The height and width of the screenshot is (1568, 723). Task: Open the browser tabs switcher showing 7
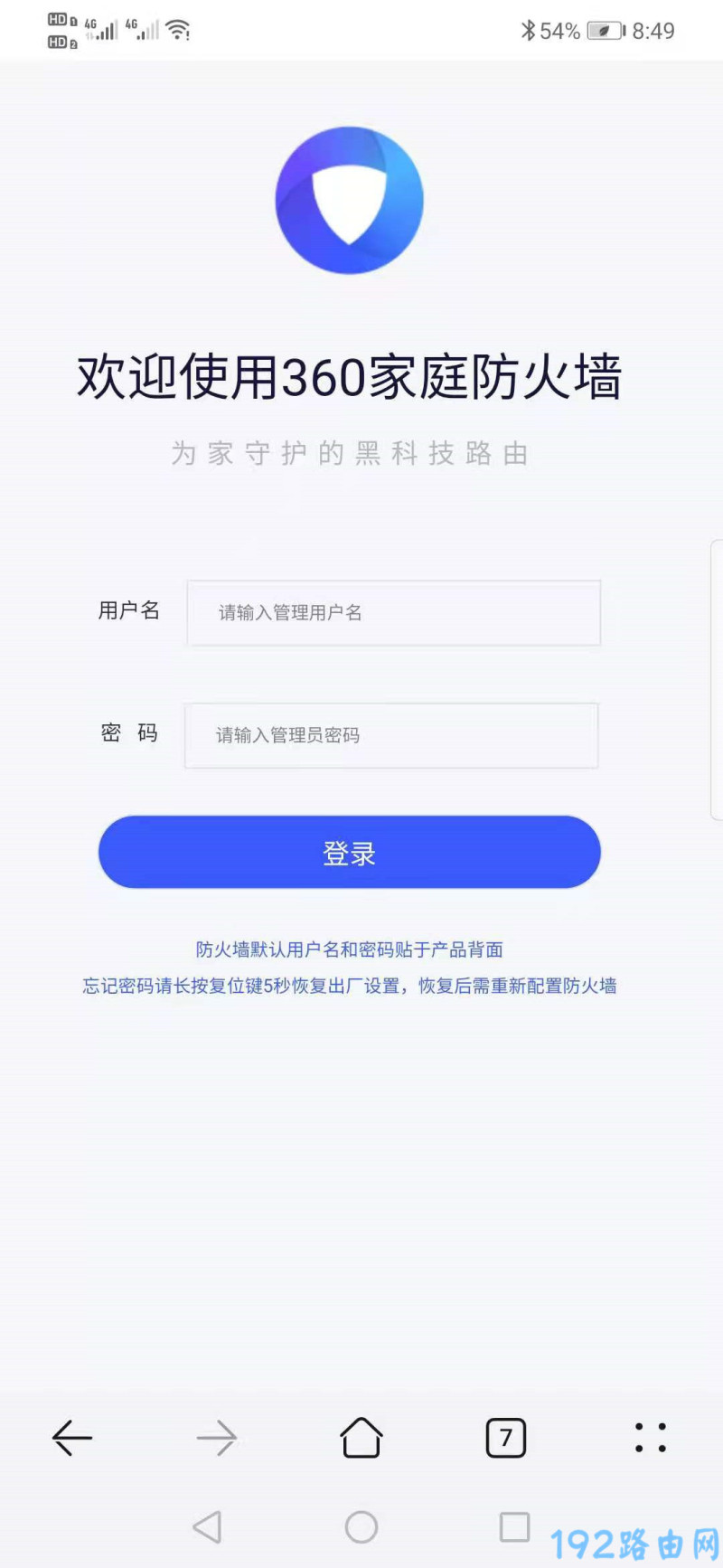click(x=506, y=1437)
